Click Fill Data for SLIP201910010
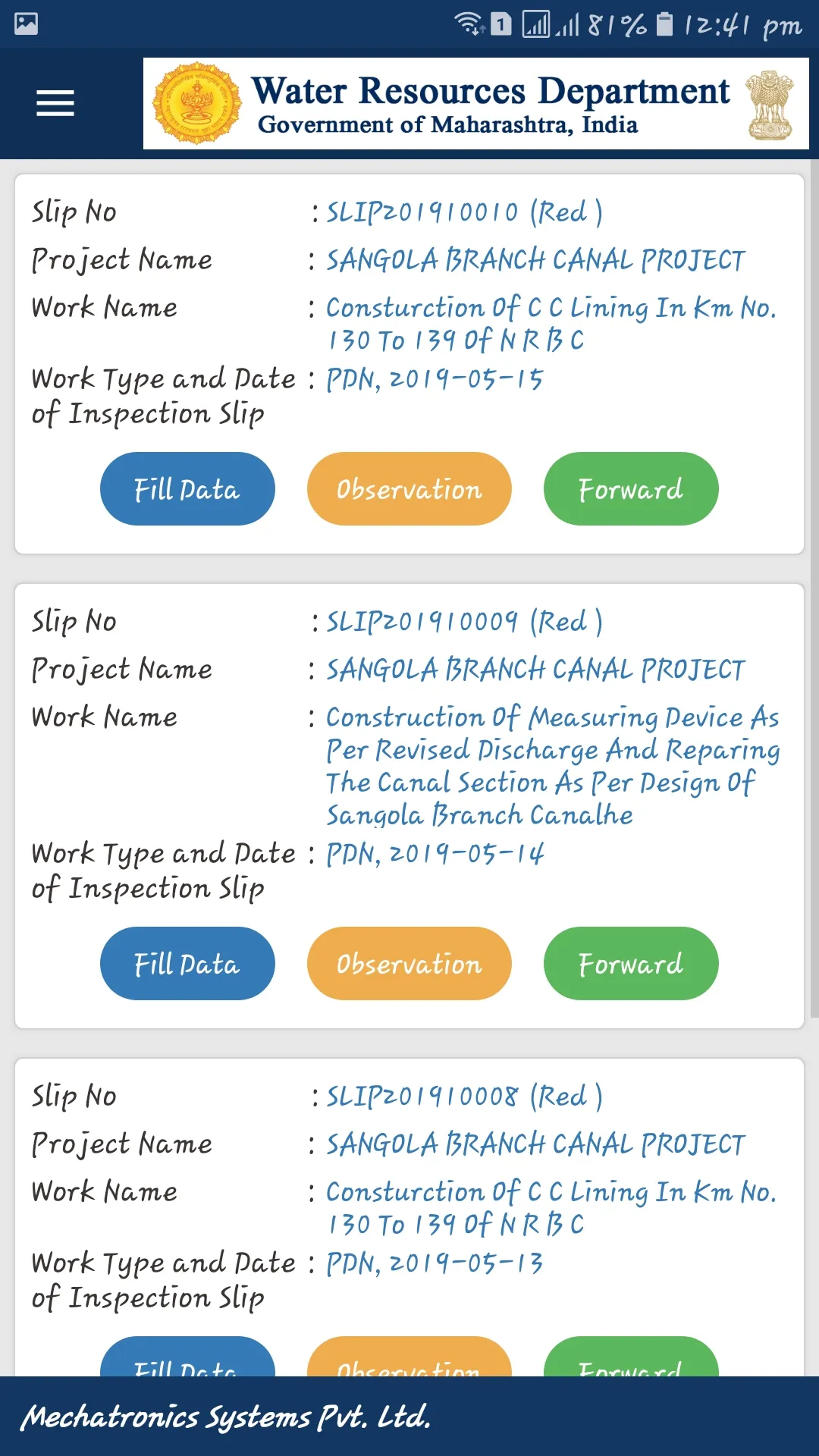Image resolution: width=819 pixels, height=1456 pixels. pos(187,489)
